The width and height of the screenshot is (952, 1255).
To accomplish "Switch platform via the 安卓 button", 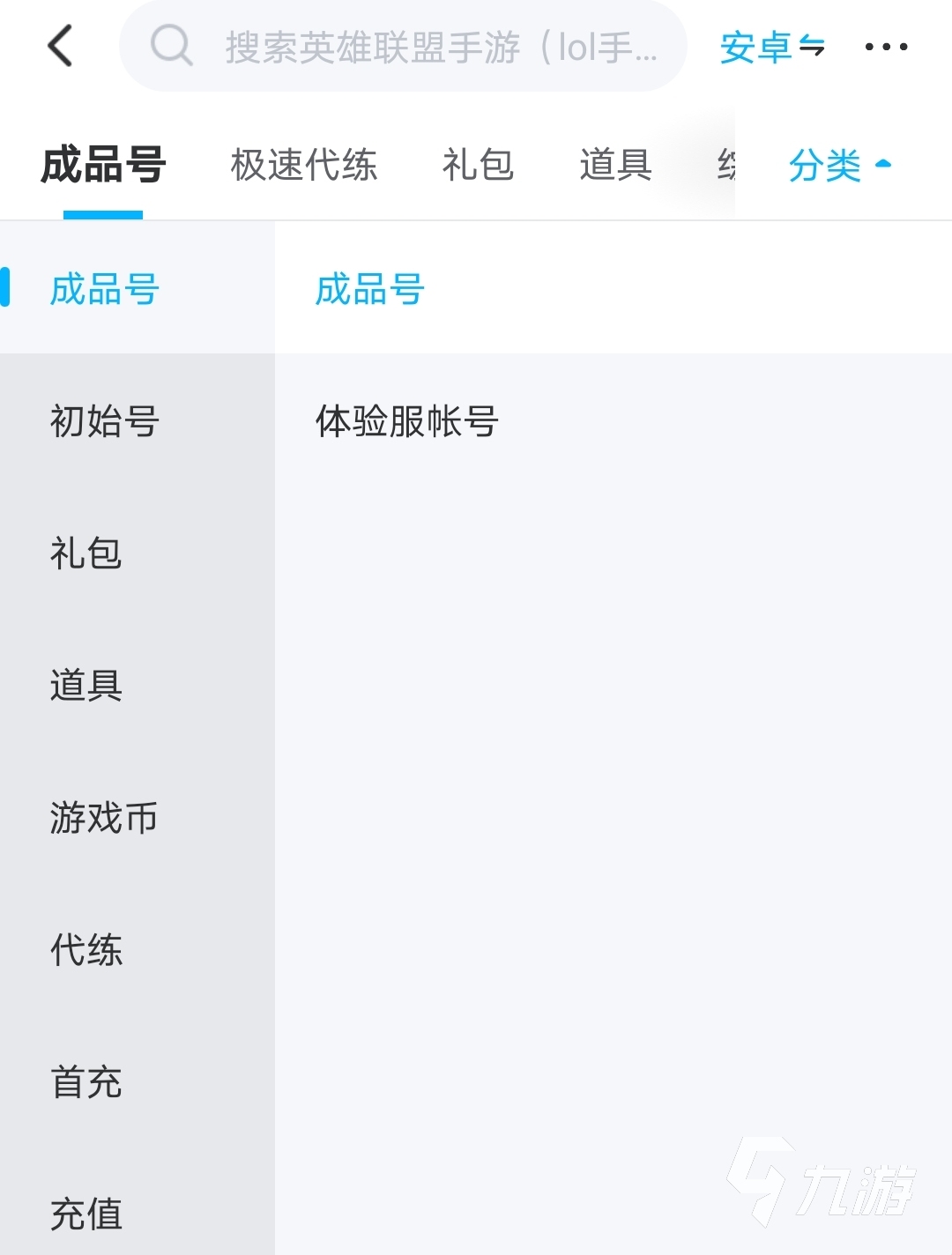I will [x=771, y=47].
